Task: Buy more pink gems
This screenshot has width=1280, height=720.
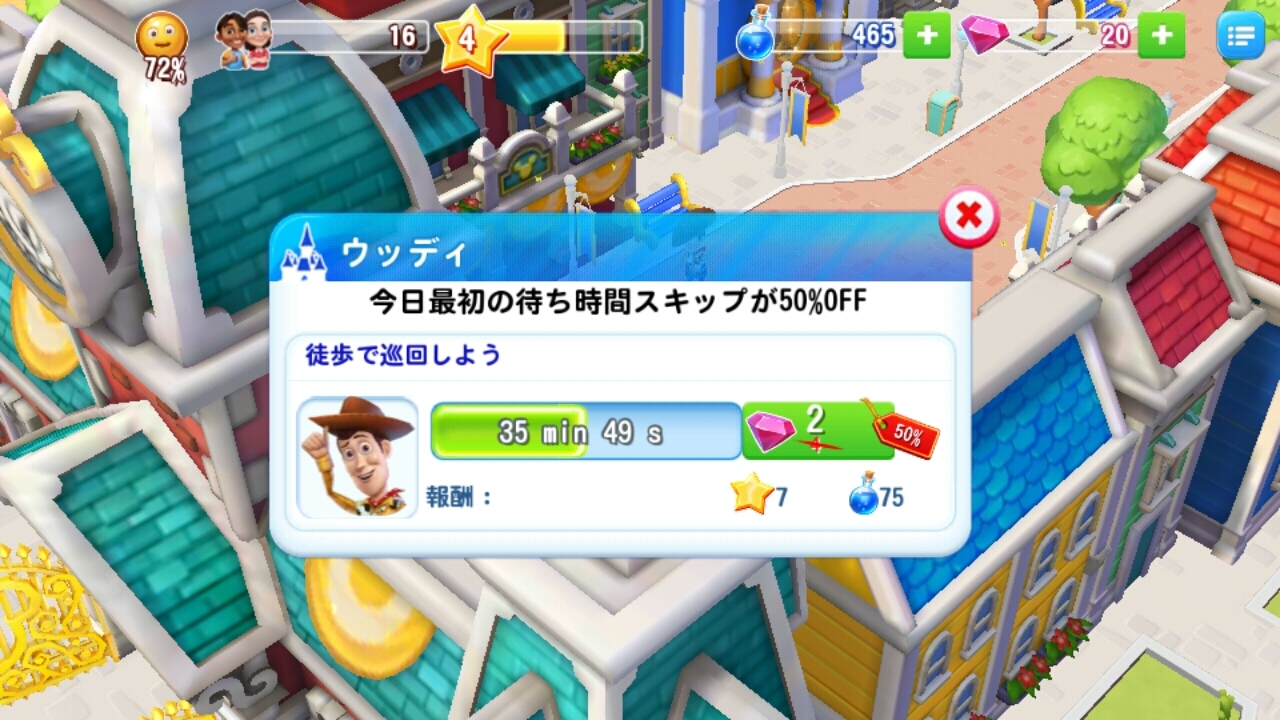Action: click(1161, 36)
